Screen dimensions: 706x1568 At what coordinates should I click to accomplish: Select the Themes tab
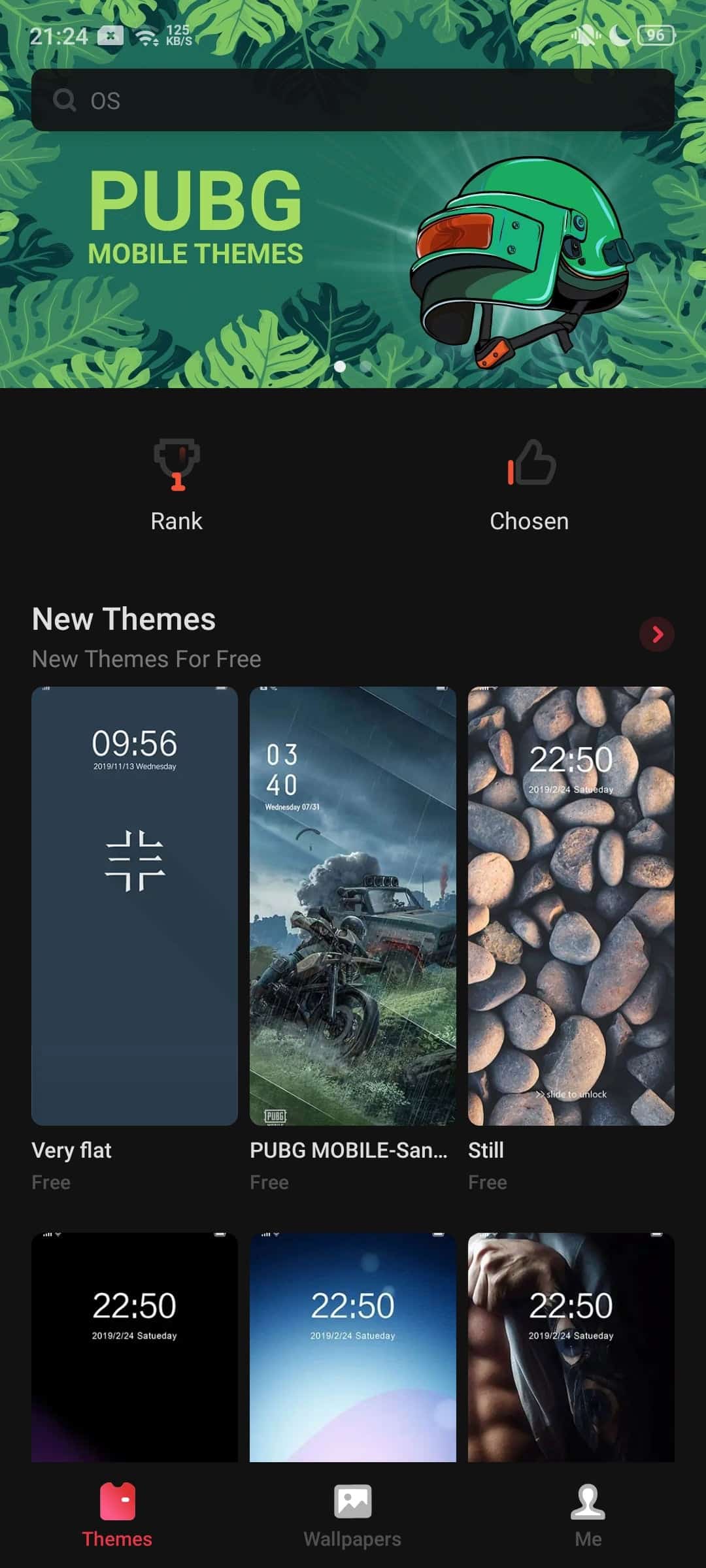(x=117, y=1516)
